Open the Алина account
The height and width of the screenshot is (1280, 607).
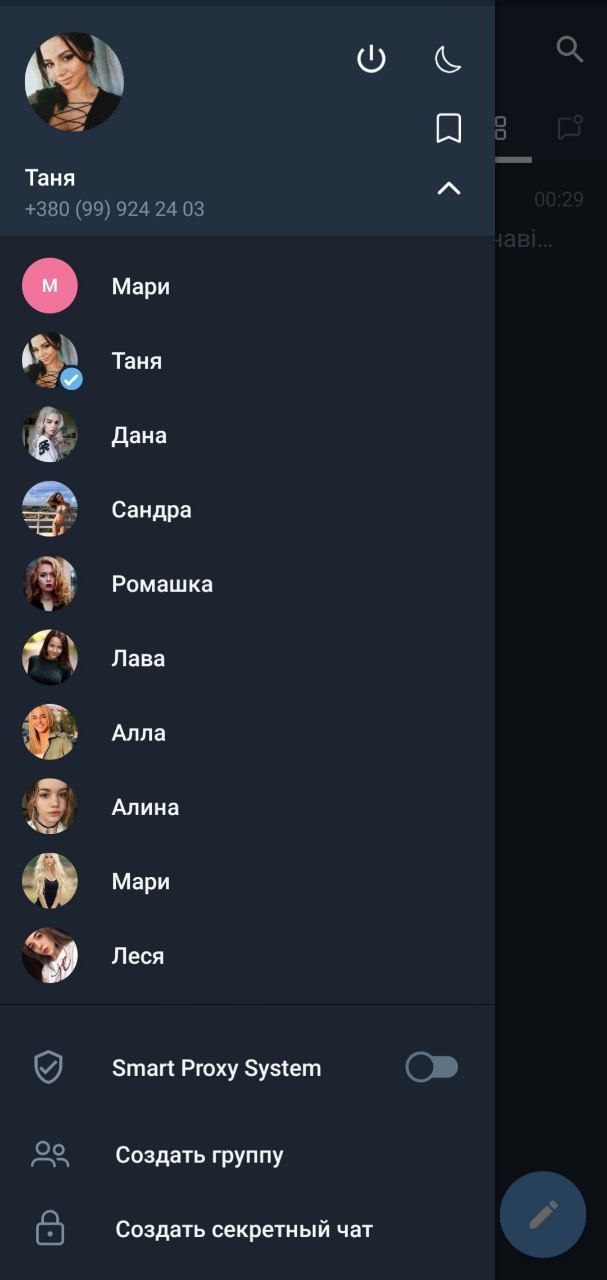tap(145, 807)
